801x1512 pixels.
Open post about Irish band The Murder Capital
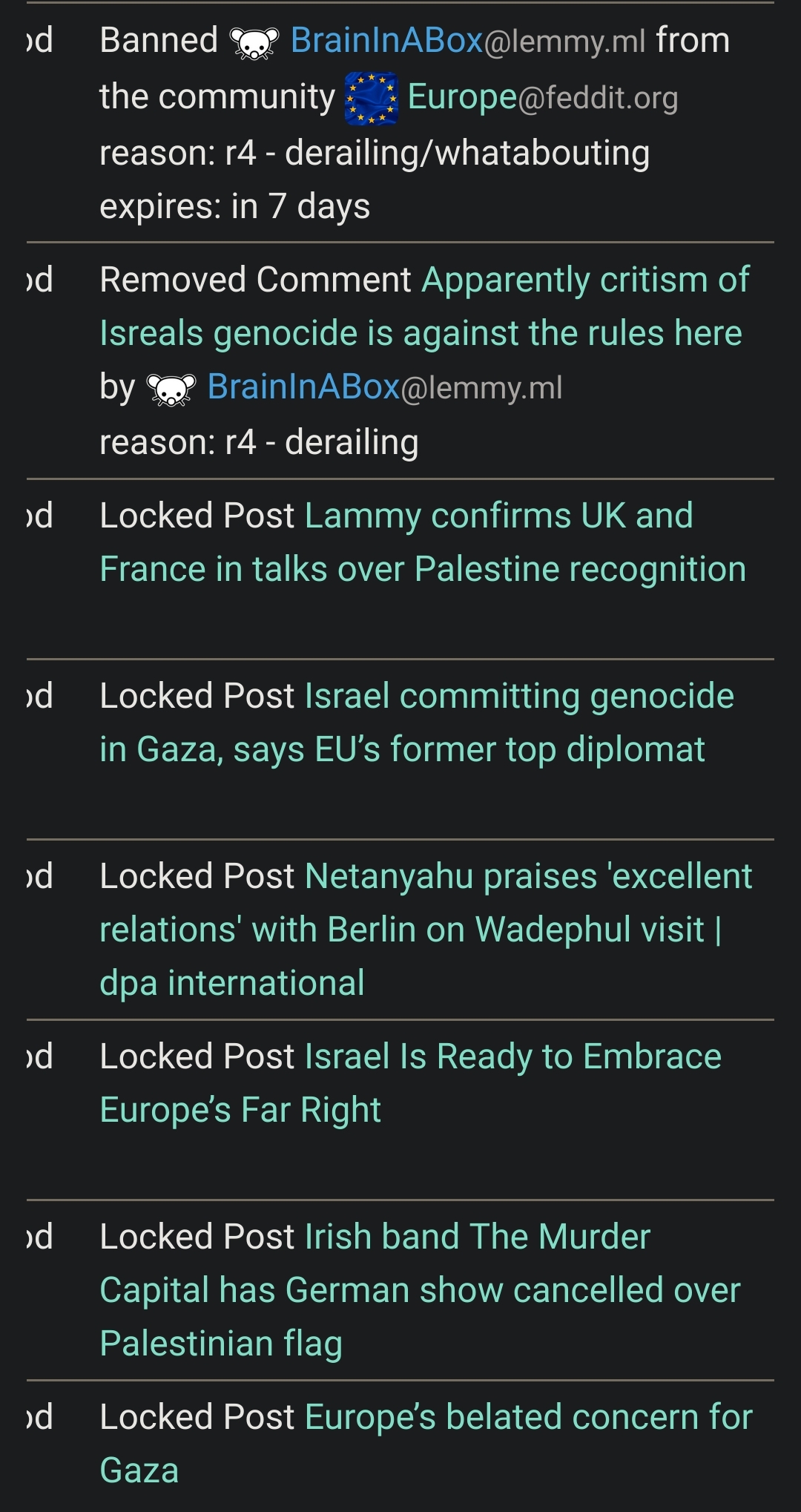420,1290
